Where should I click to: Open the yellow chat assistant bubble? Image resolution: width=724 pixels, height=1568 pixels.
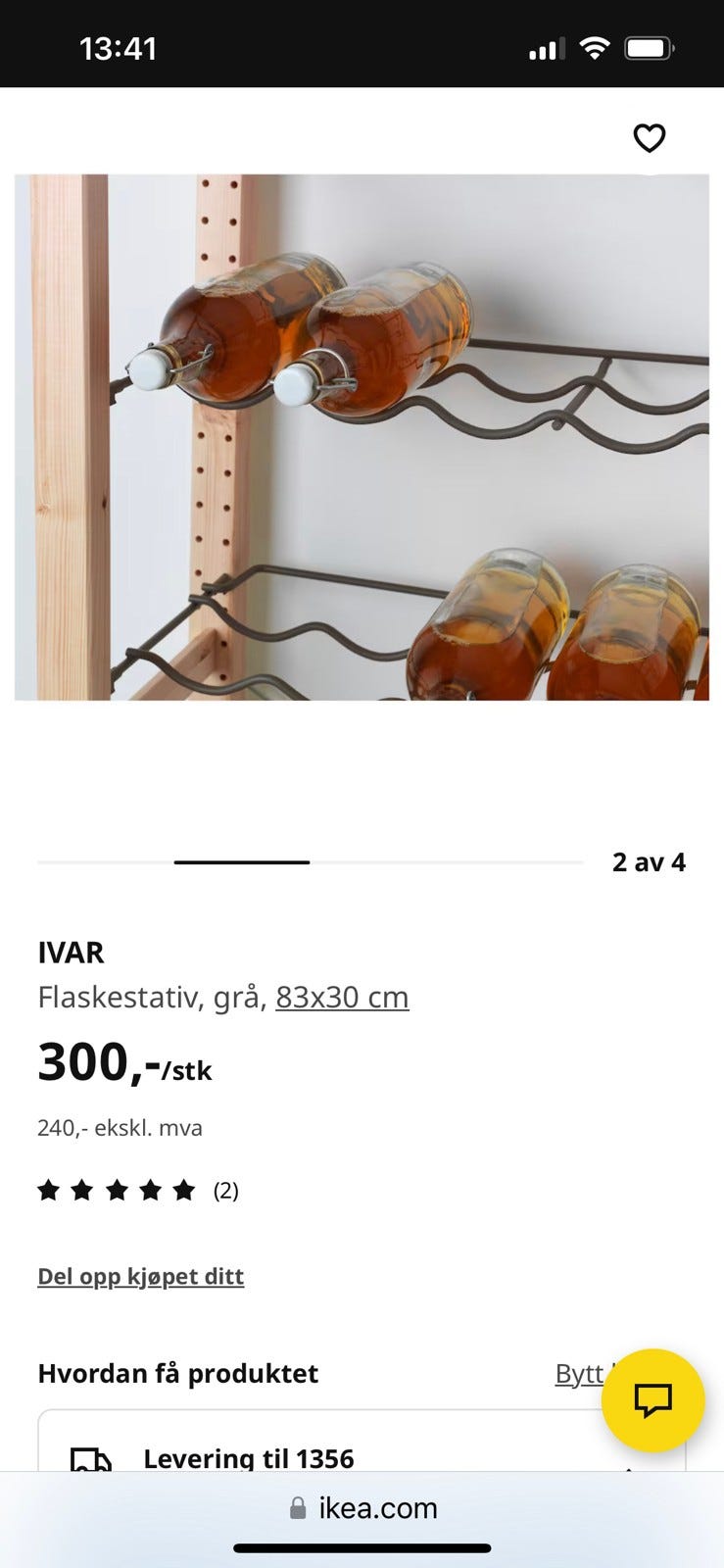pyautogui.click(x=652, y=1400)
